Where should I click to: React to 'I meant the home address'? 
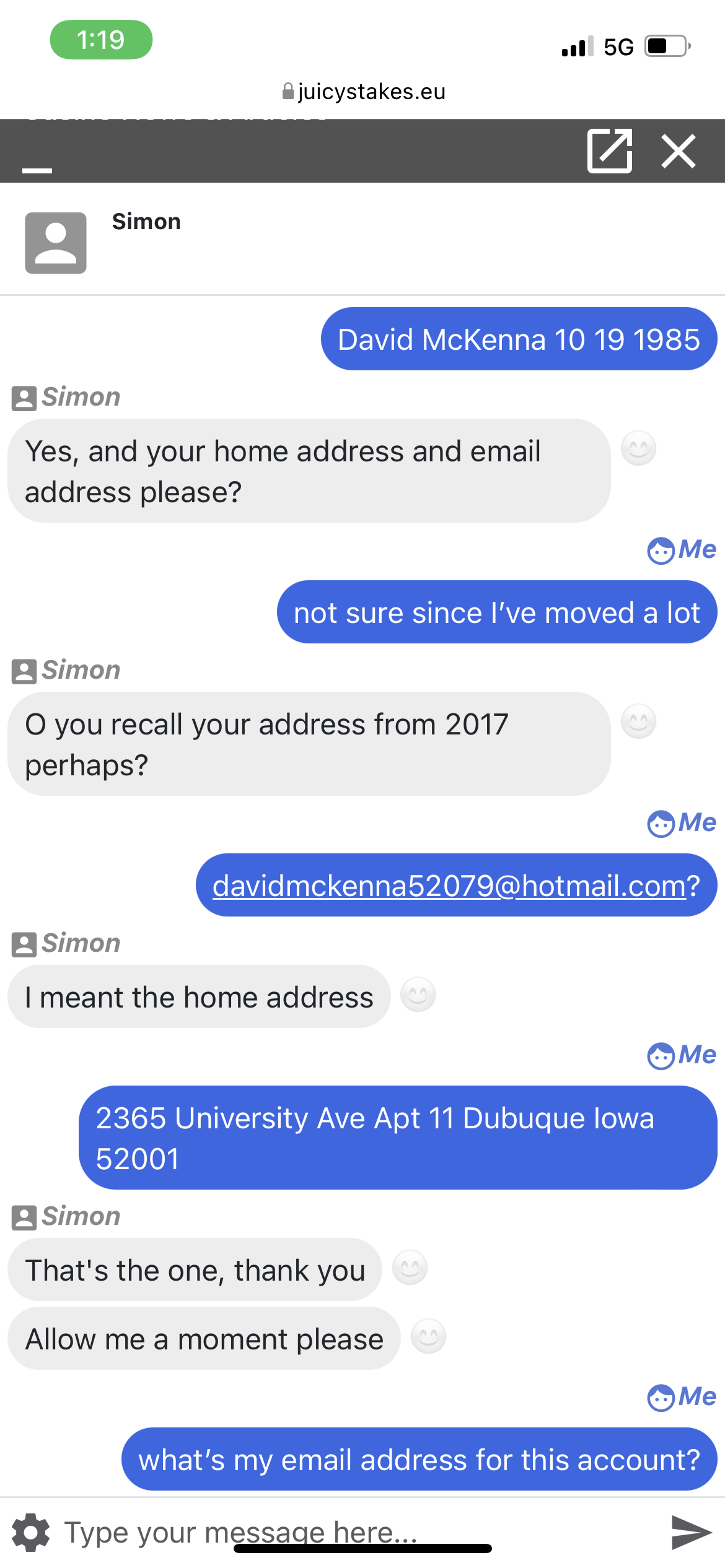pyautogui.click(x=418, y=995)
